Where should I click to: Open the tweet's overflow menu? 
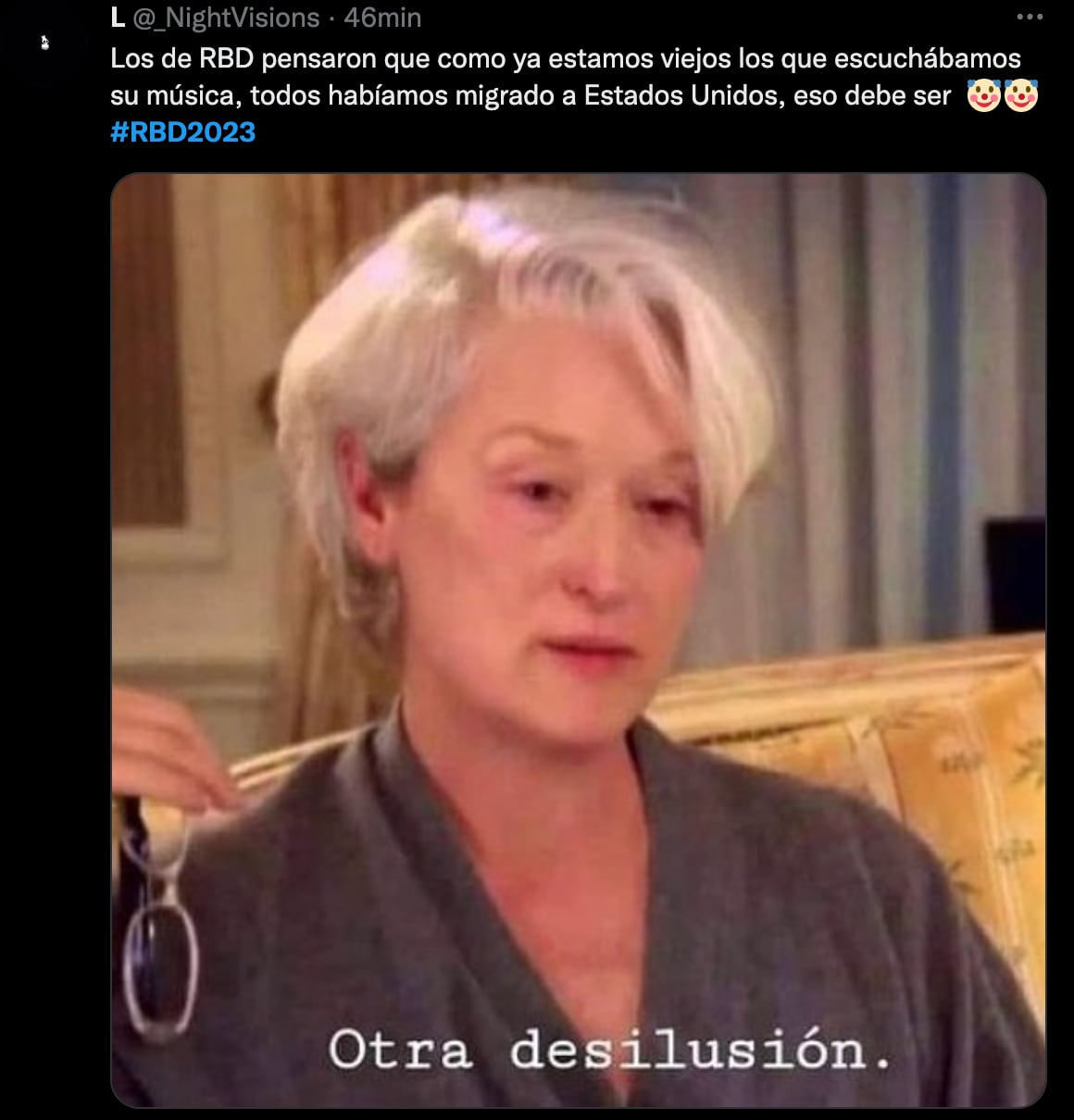point(1030,18)
